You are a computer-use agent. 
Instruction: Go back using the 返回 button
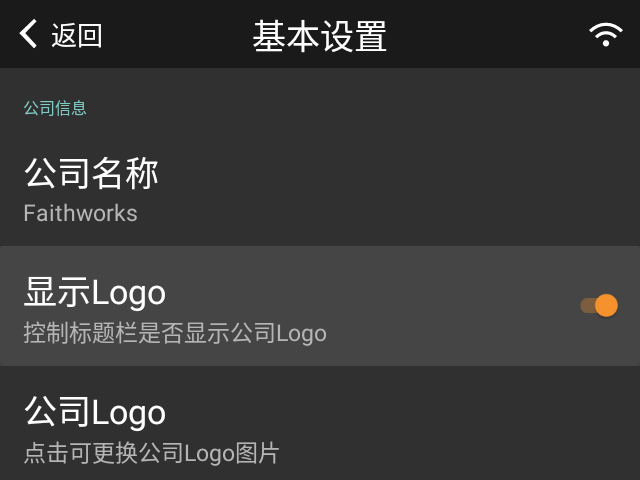point(60,35)
